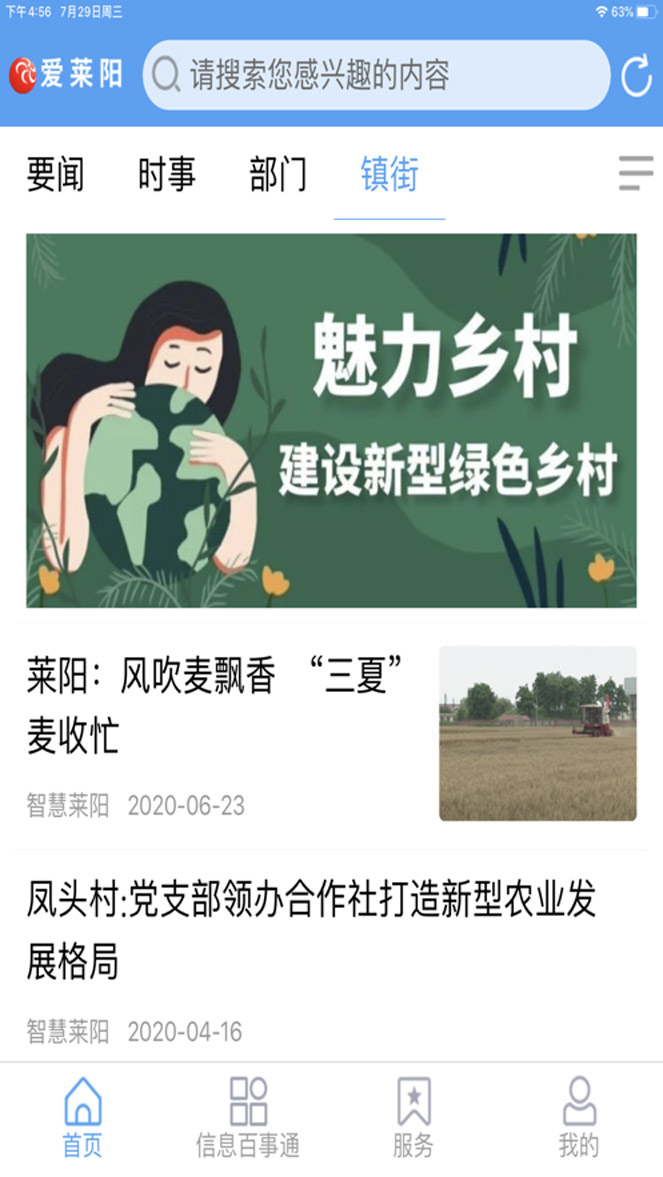Open the 魅力乡村 banner

pos(331,420)
